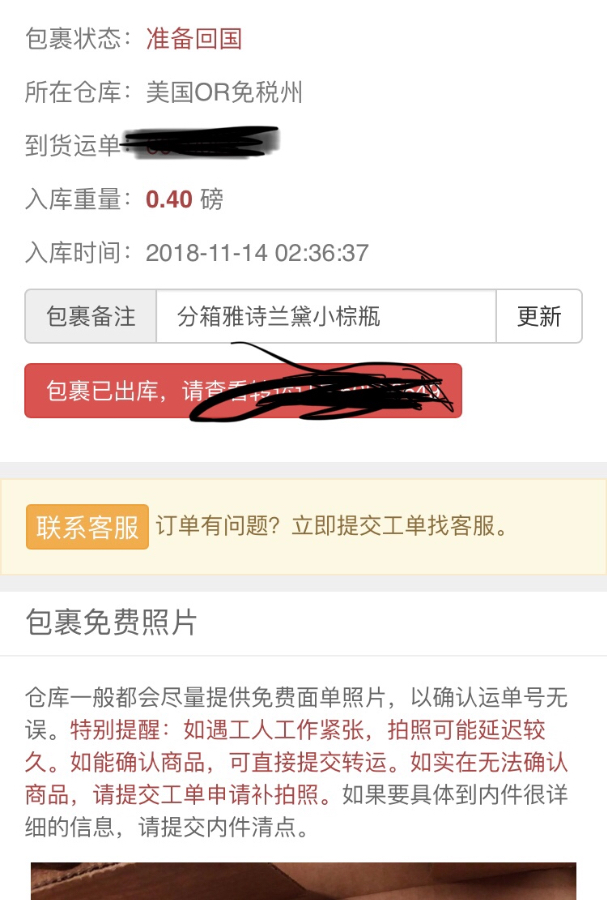Screen dimensions: 607x900
Task: Contact support via 联系客服 button
Action: (87, 527)
